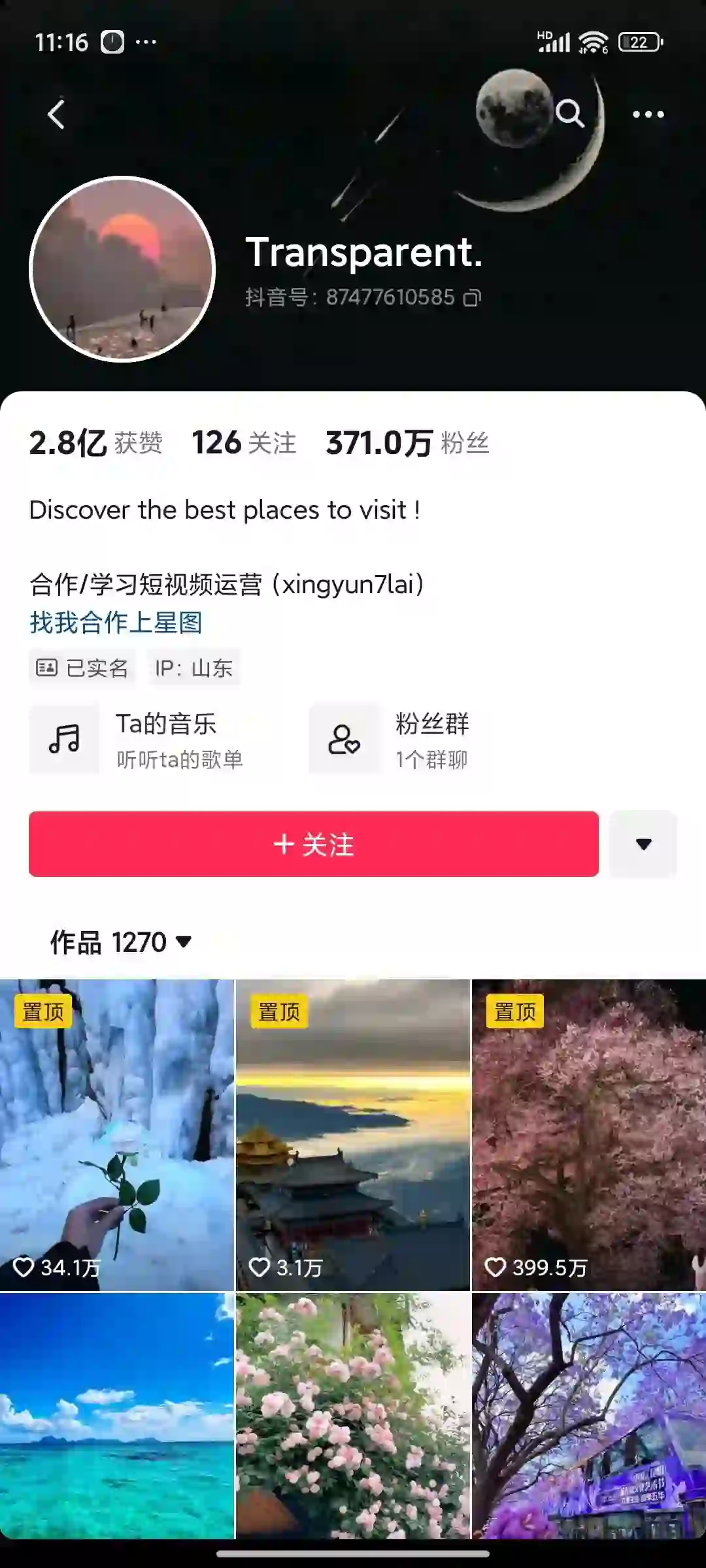Expand the arrow next to the follow button
Screen dimensions: 706x1568
(x=643, y=844)
